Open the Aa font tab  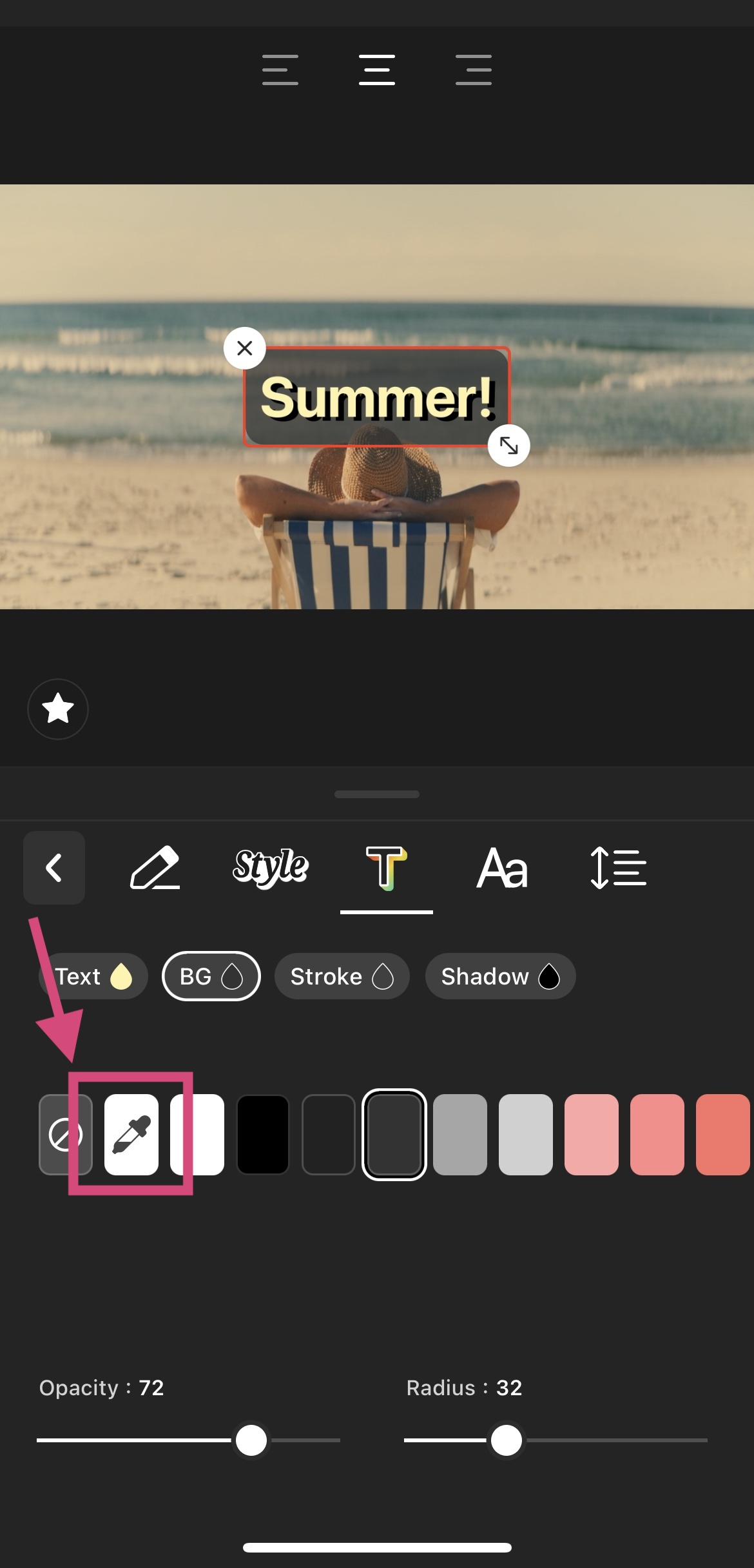click(502, 868)
